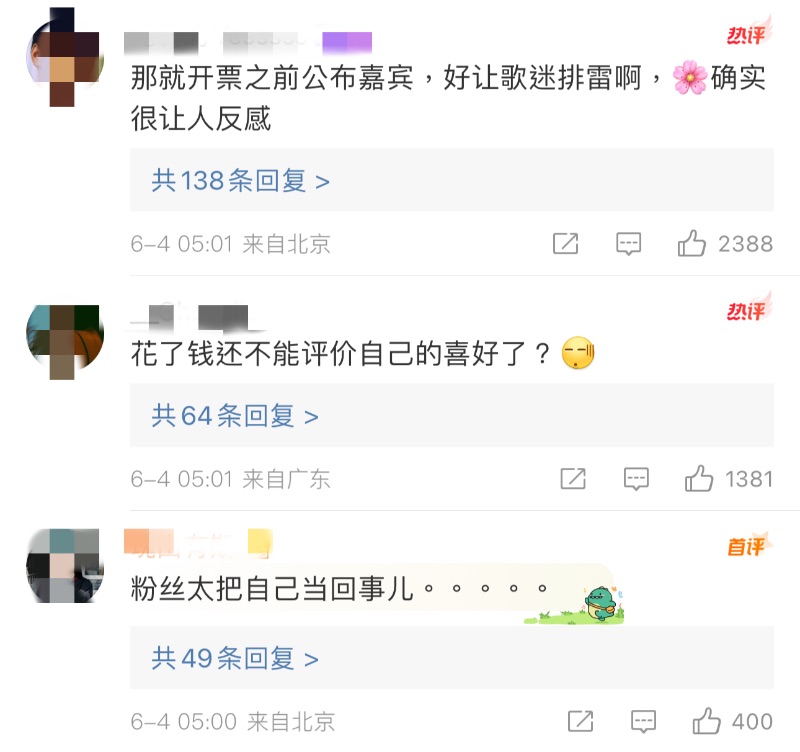
Task: Expand the 49 replies thread
Action: [234, 658]
